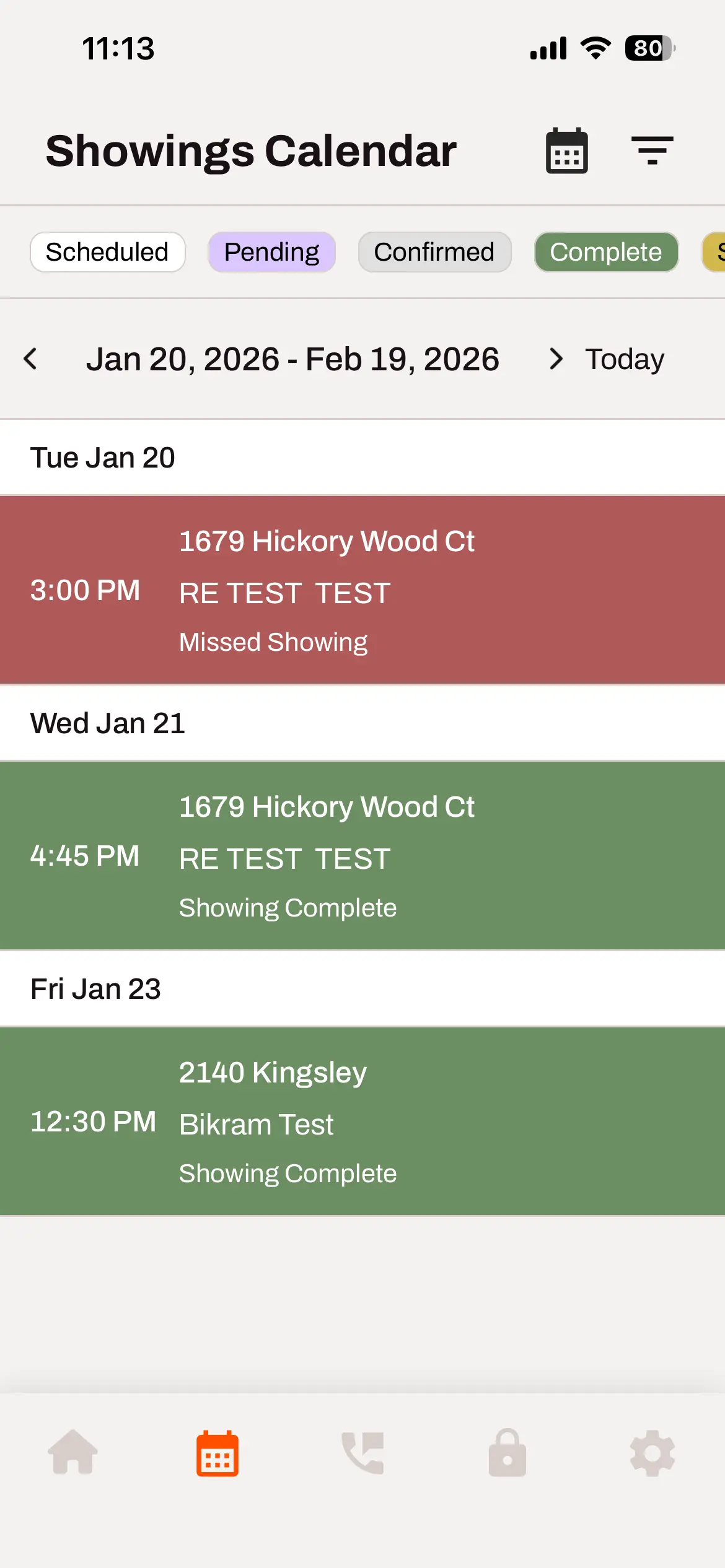
Task: Select the Scheduled filter tab
Action: (107, 252)
